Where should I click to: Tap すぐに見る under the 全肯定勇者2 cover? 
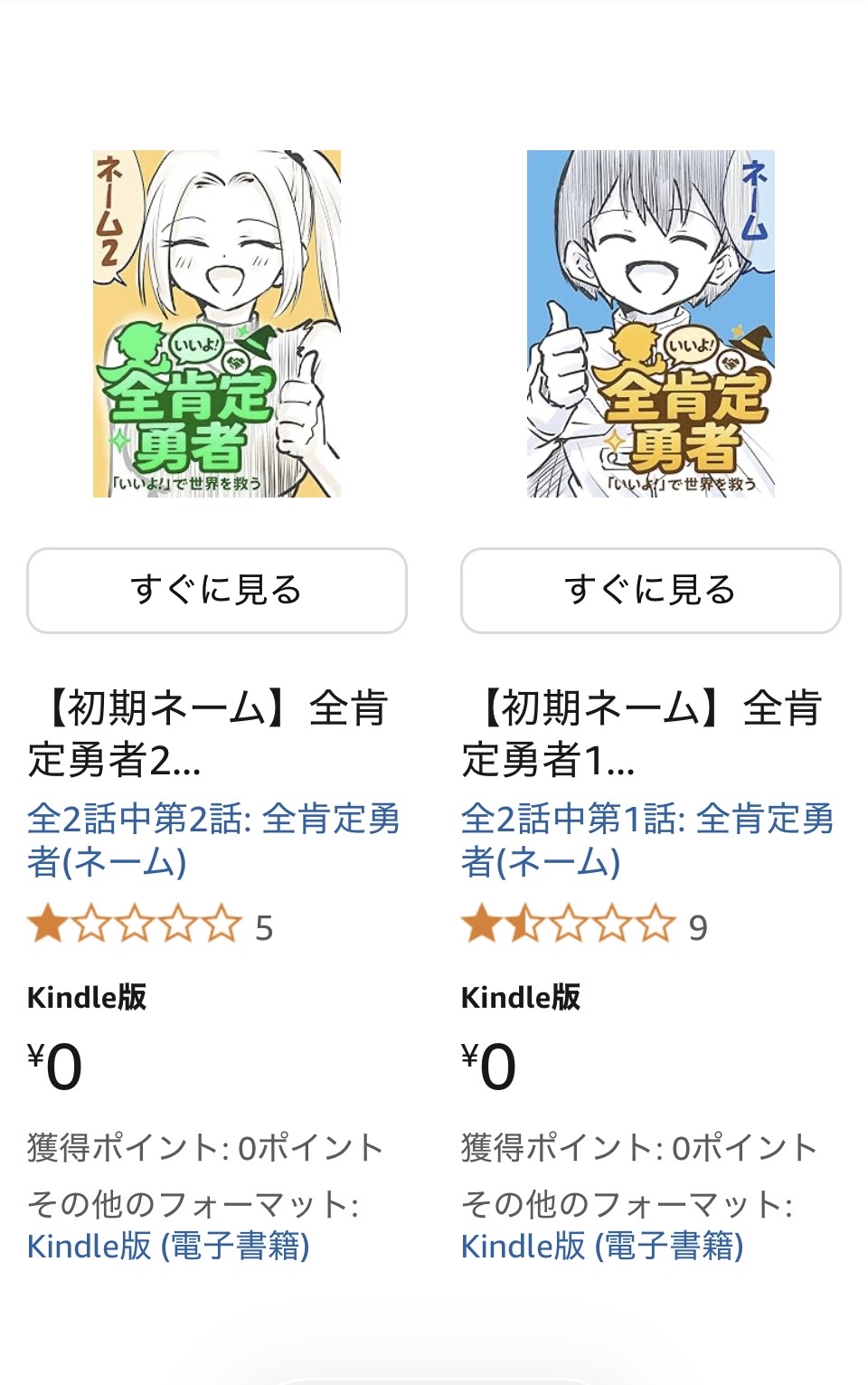pos(217,591)
